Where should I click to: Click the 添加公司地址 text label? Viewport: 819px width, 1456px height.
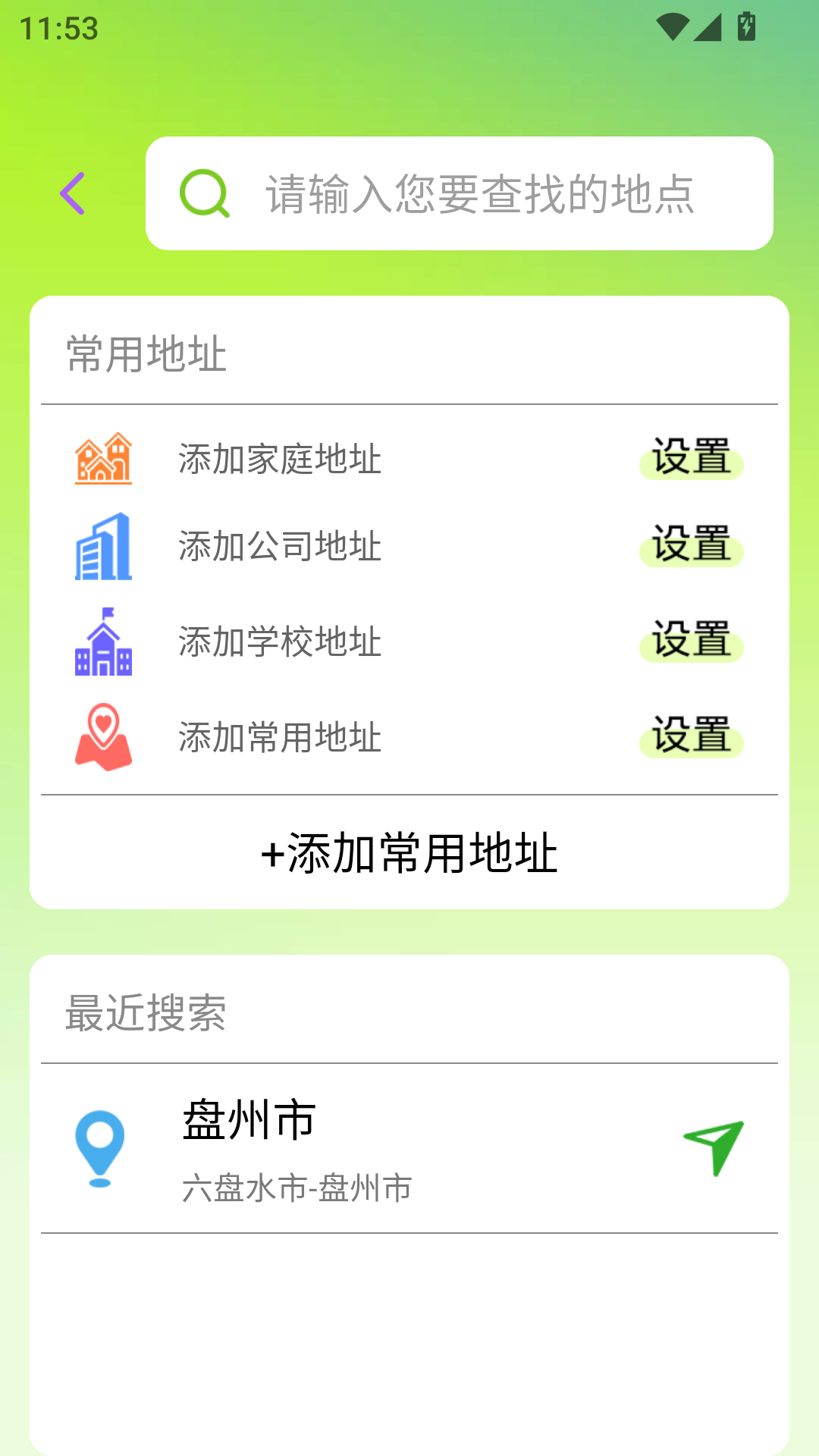coord(279,548)
